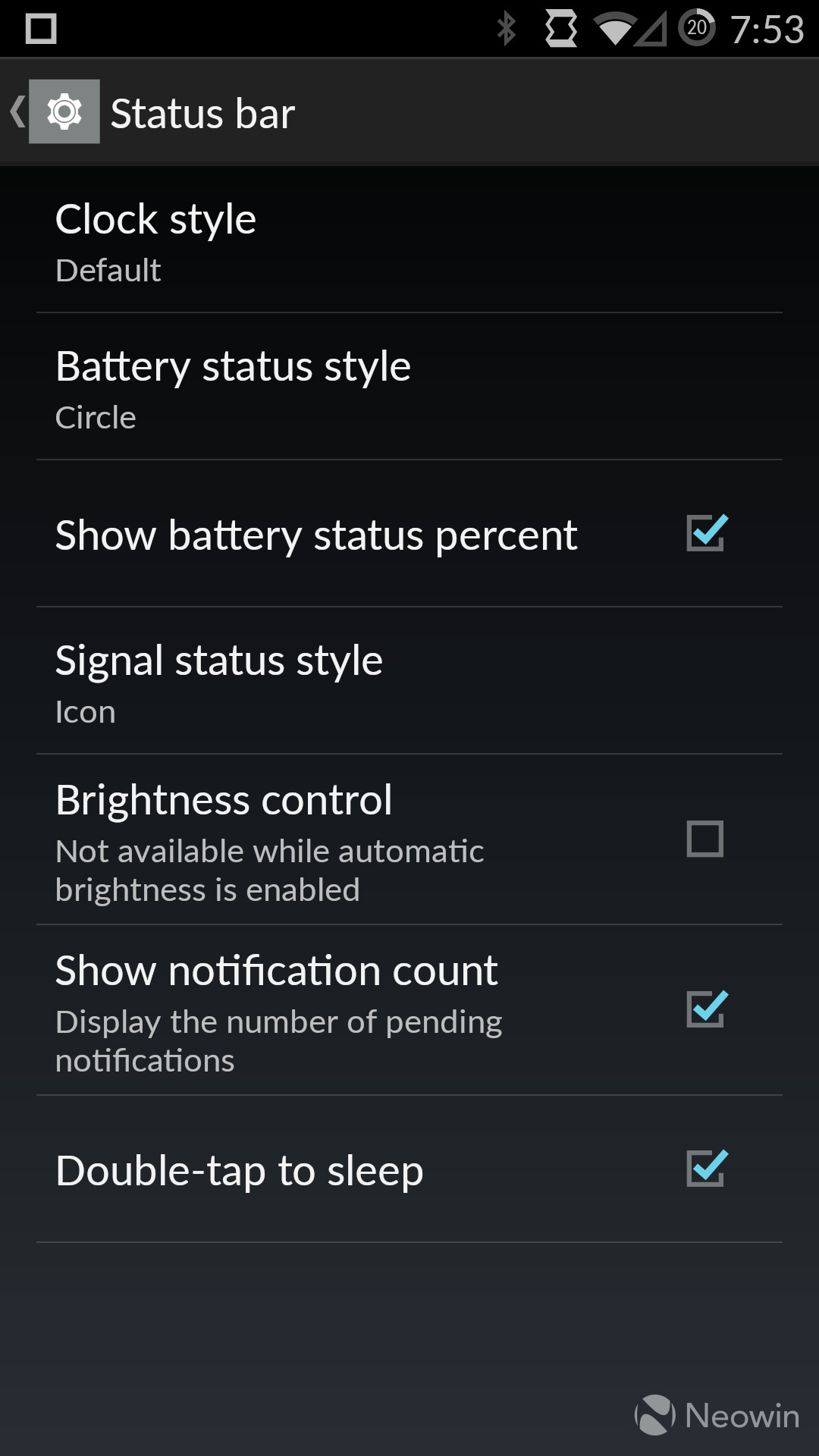
Task: Open the Clock style setting
Action: [409, 240]
